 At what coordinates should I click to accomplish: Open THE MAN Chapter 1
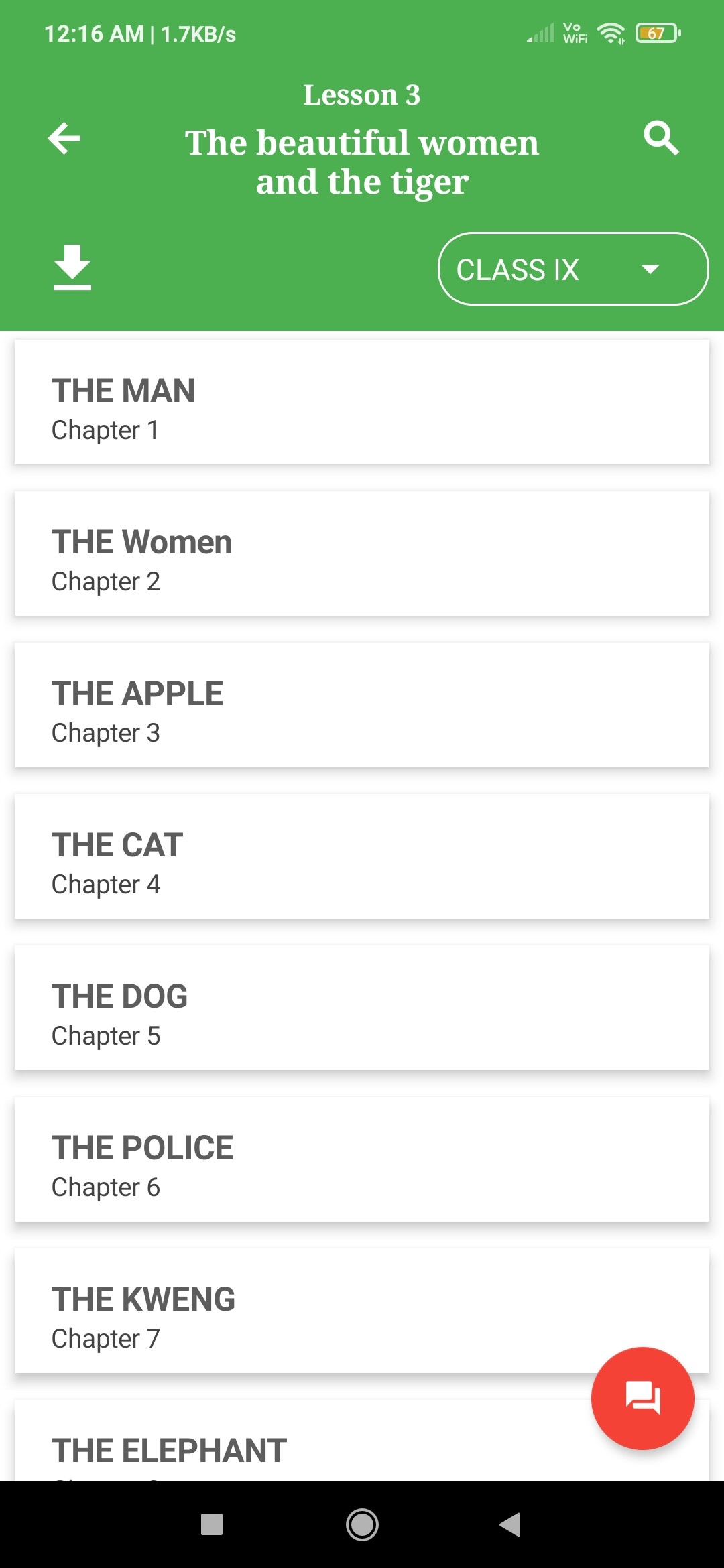pyautogui.click(x=362, y=402)
